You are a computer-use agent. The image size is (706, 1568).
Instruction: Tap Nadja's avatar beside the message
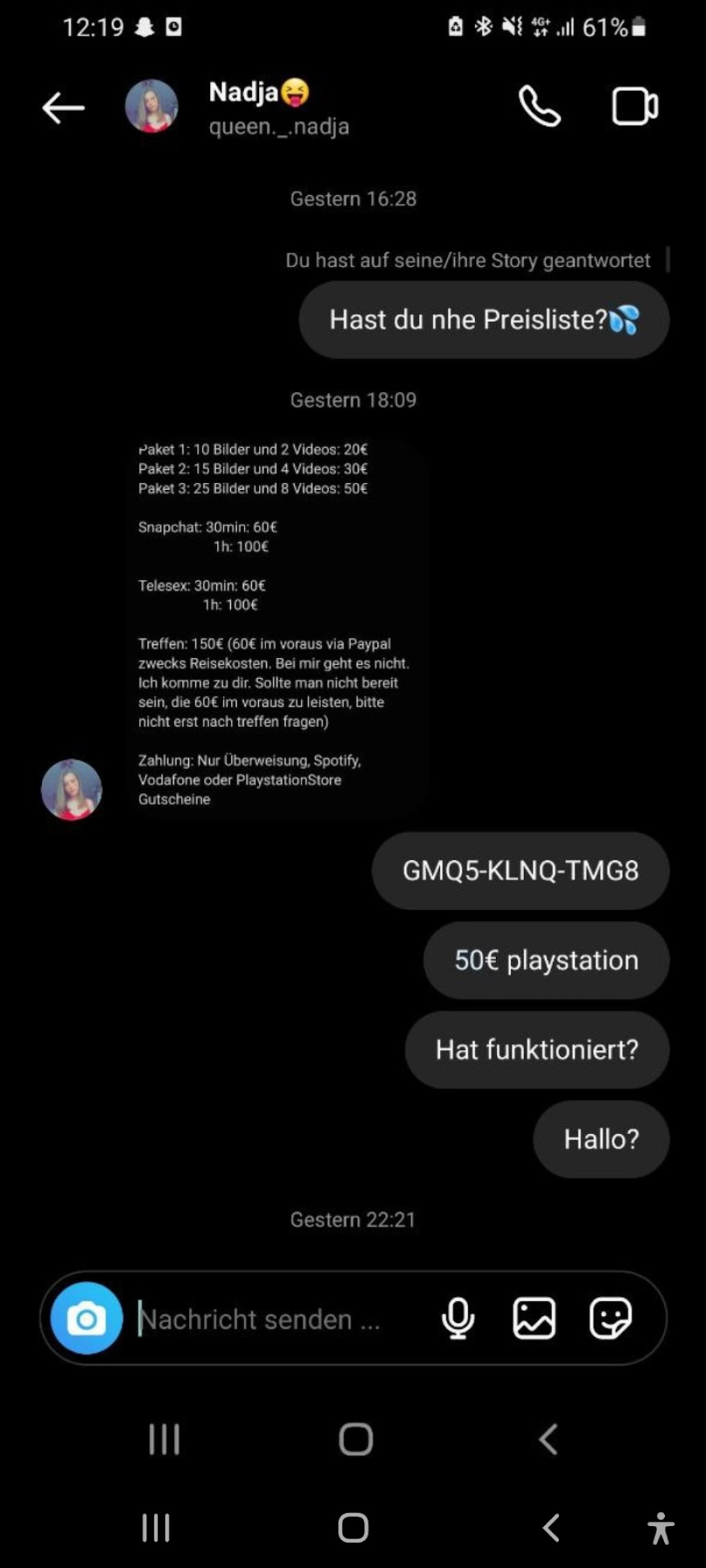[71, 789]
